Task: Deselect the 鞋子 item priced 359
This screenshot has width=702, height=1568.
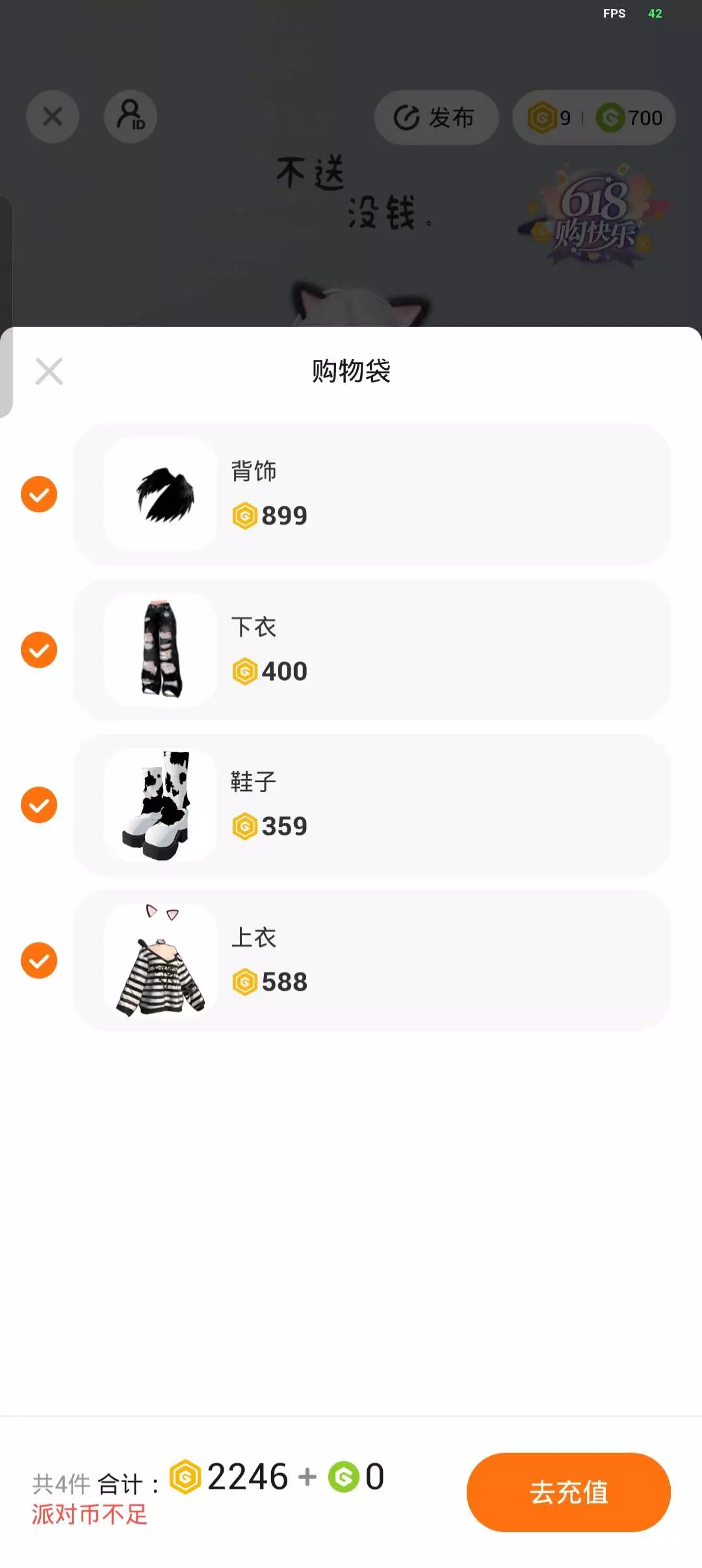Action: click(x=39, y=805)
